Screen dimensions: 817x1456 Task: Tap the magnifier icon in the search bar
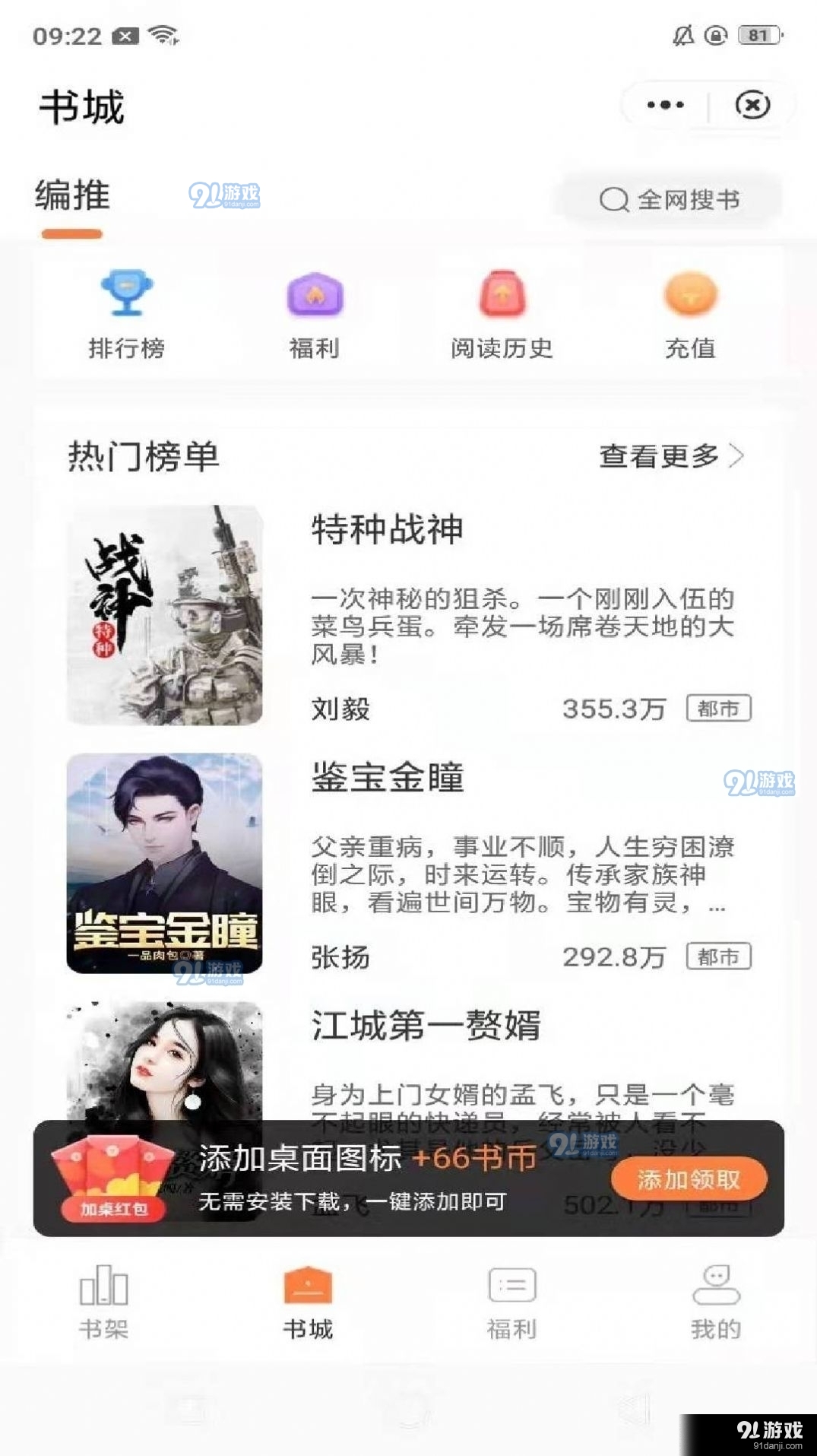point(612,198)
